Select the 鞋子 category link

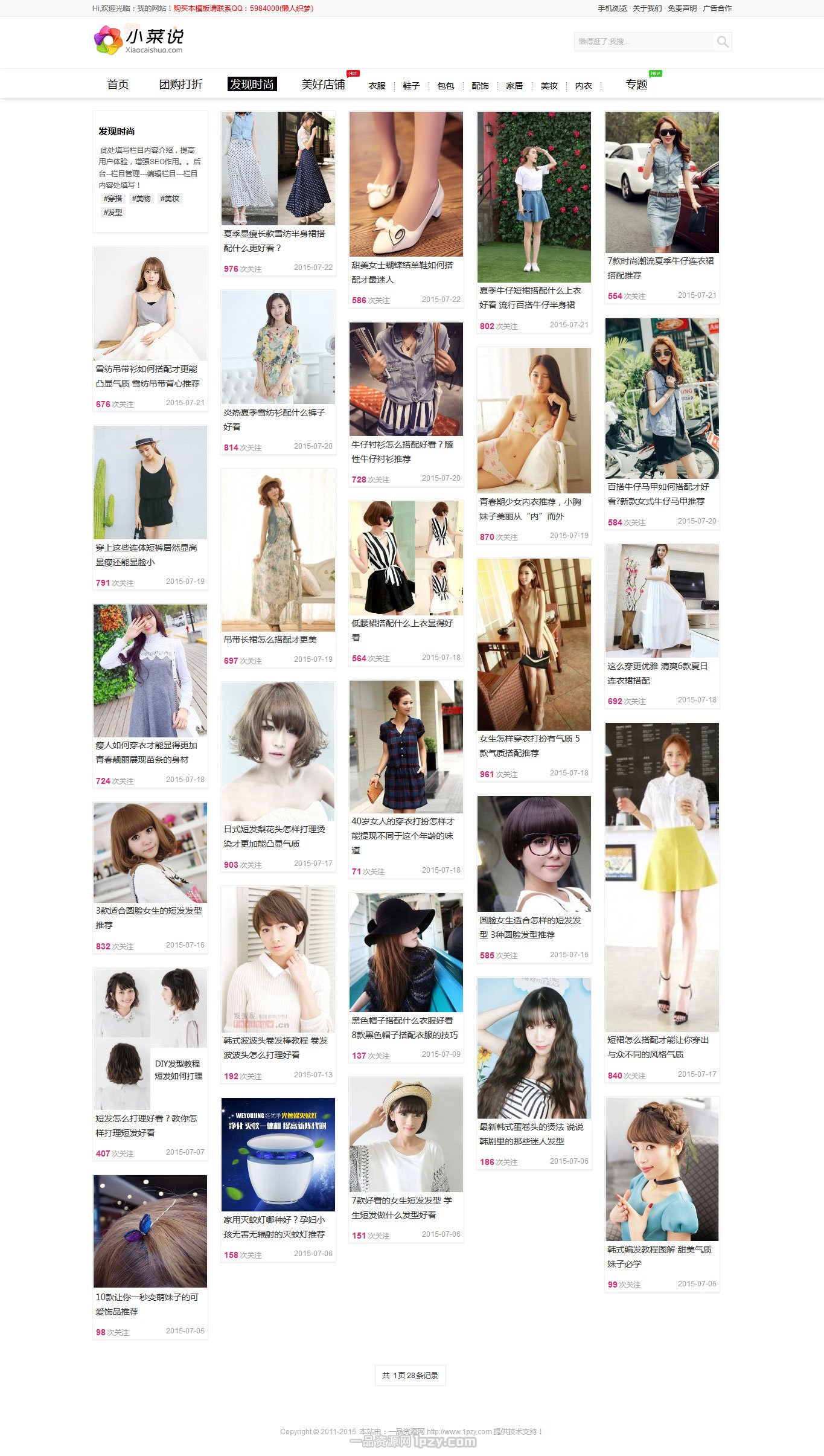coord(411,86)
